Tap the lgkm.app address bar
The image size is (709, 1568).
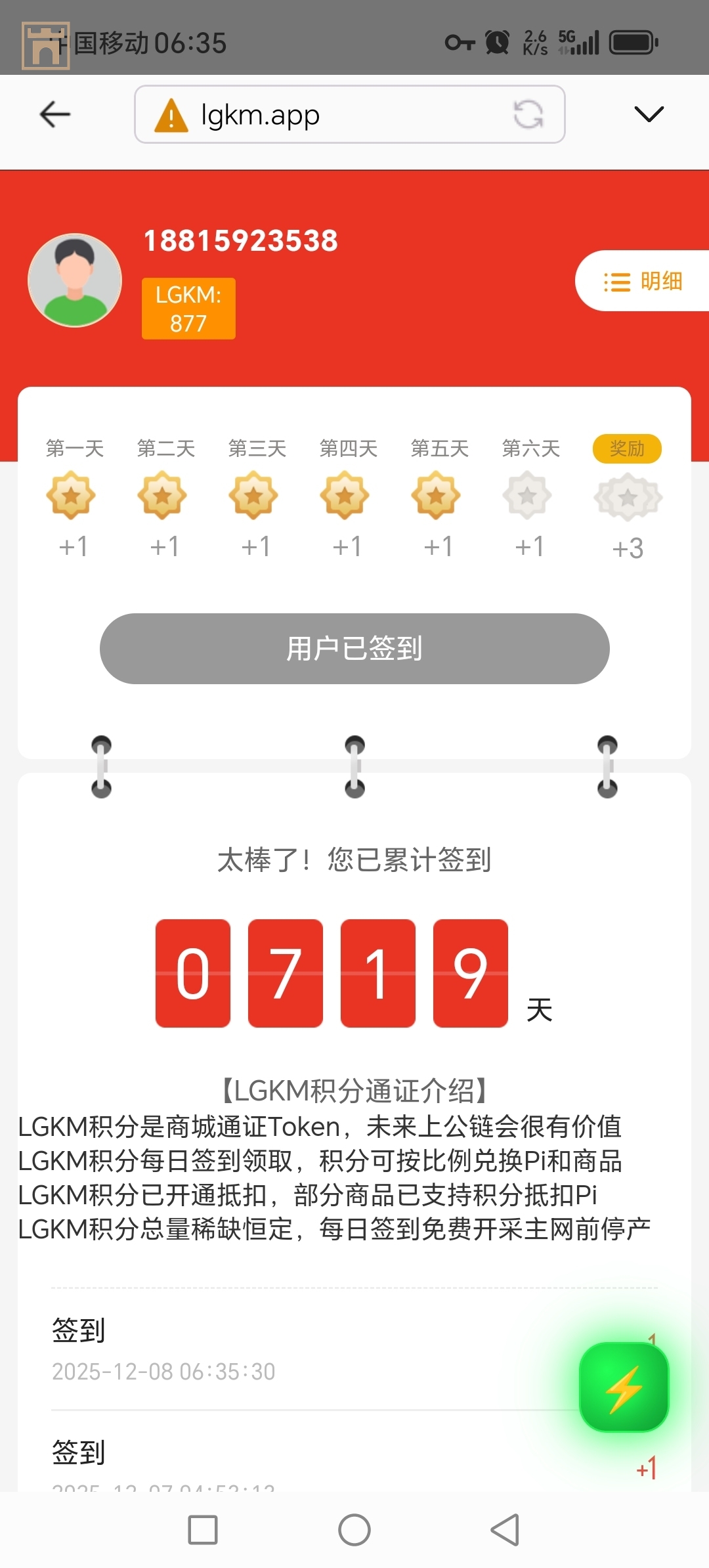tap(328, 115)
